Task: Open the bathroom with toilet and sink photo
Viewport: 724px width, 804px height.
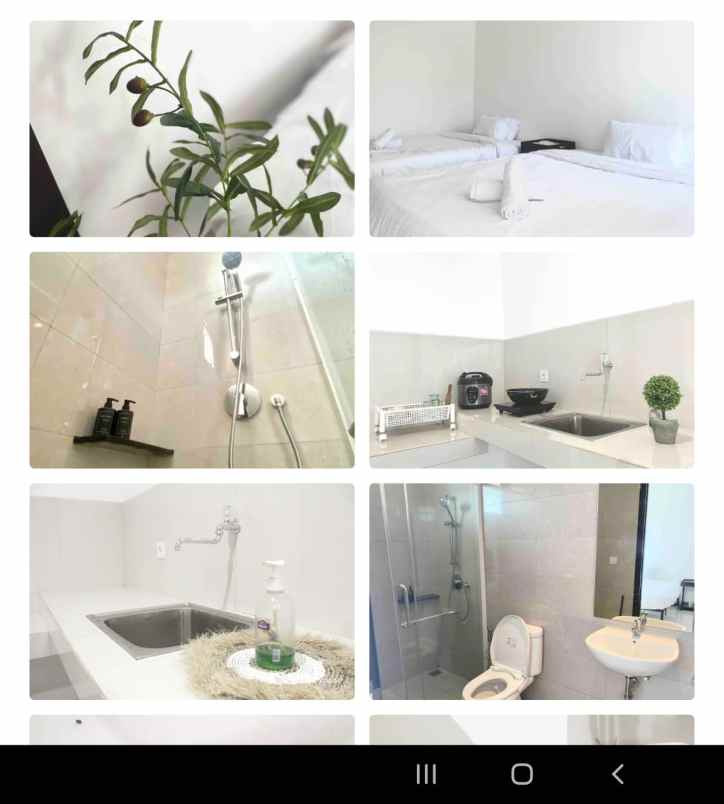Action: [530, 590]
